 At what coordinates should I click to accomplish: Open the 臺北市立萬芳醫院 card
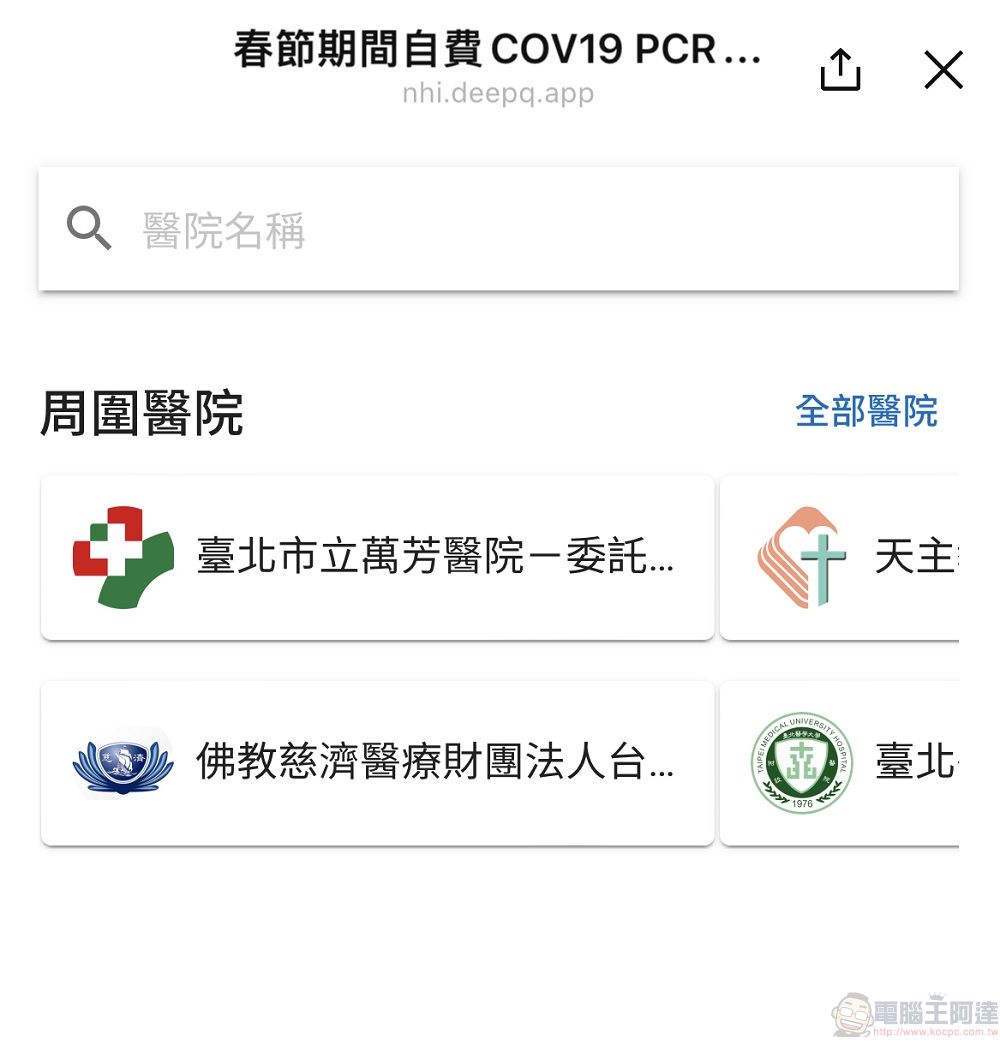377,557
